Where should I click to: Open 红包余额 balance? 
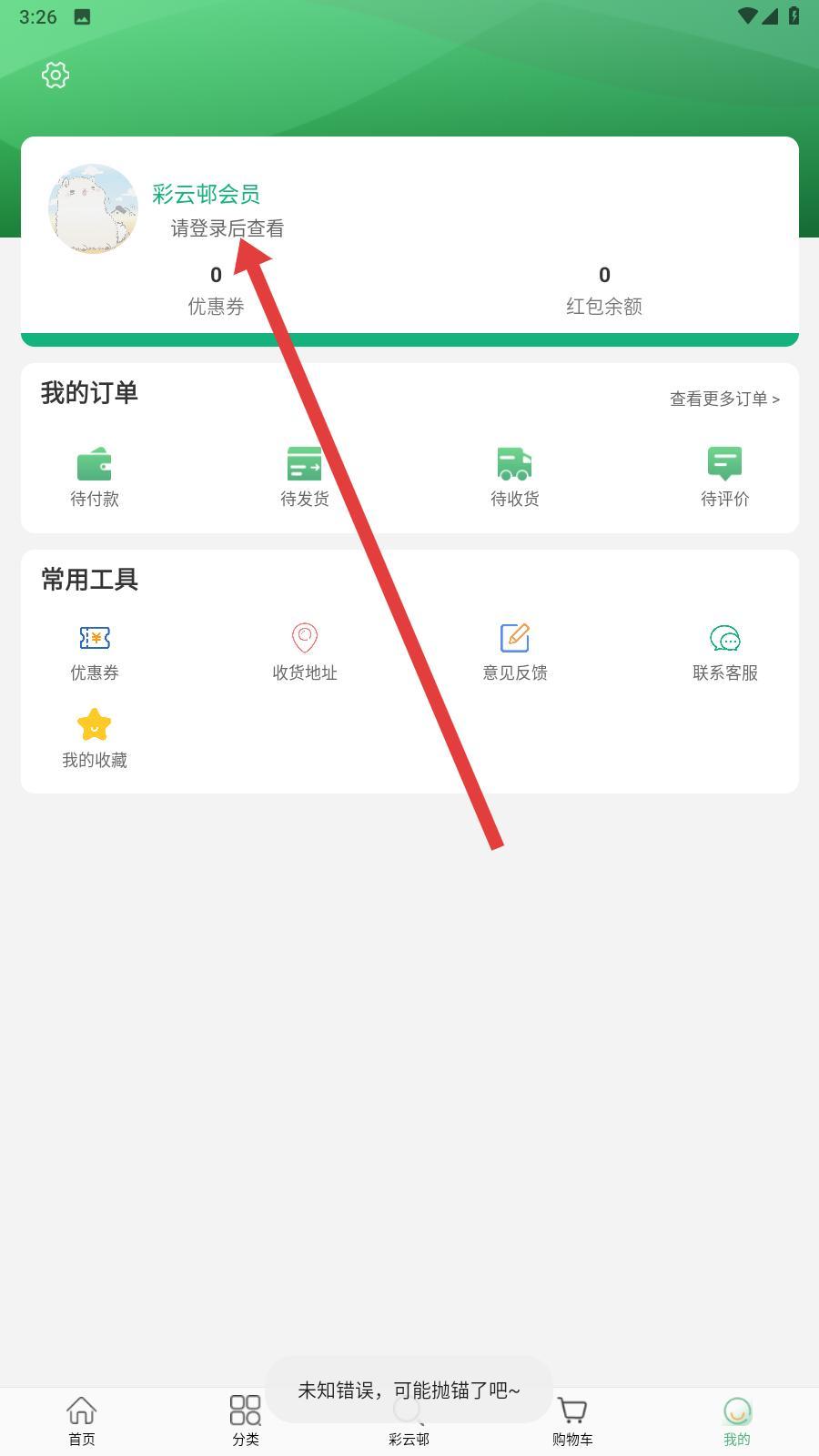coord(603,289)
